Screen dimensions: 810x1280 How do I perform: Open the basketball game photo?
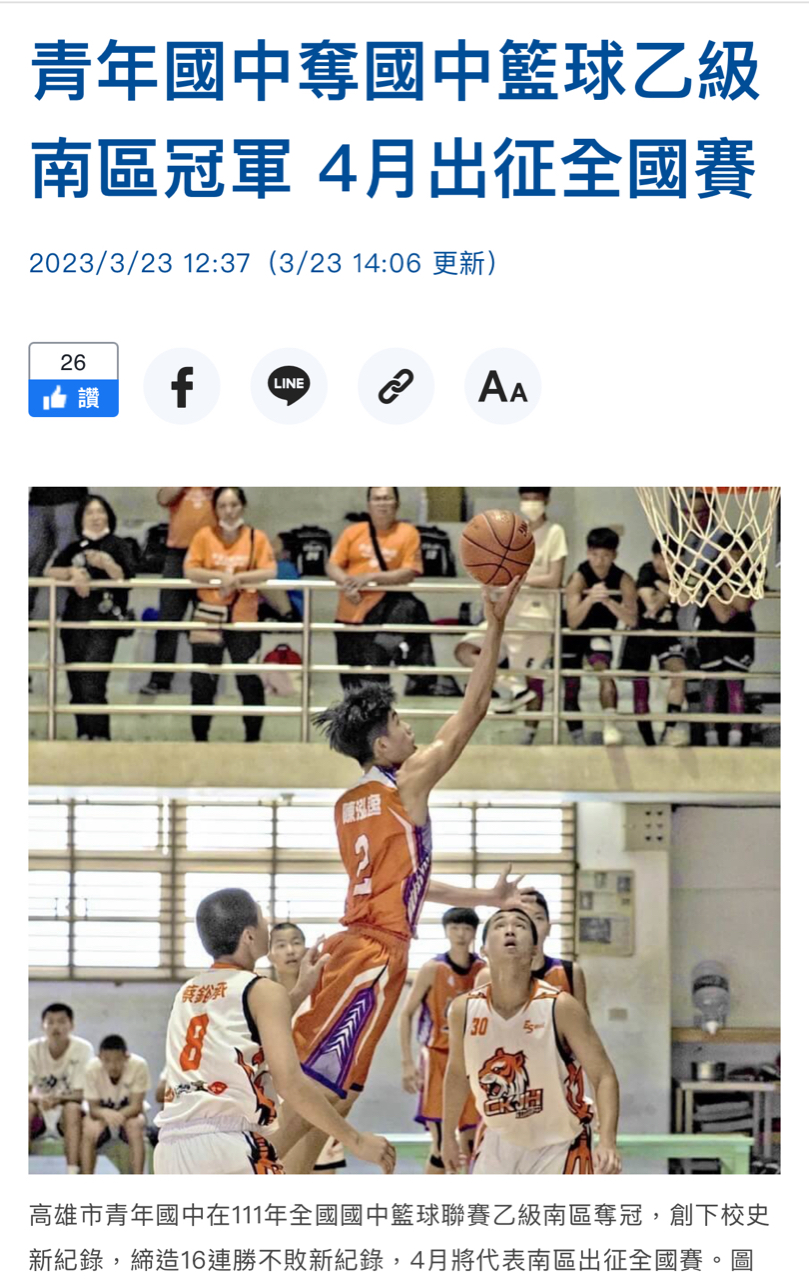click(x=404, y=830)
